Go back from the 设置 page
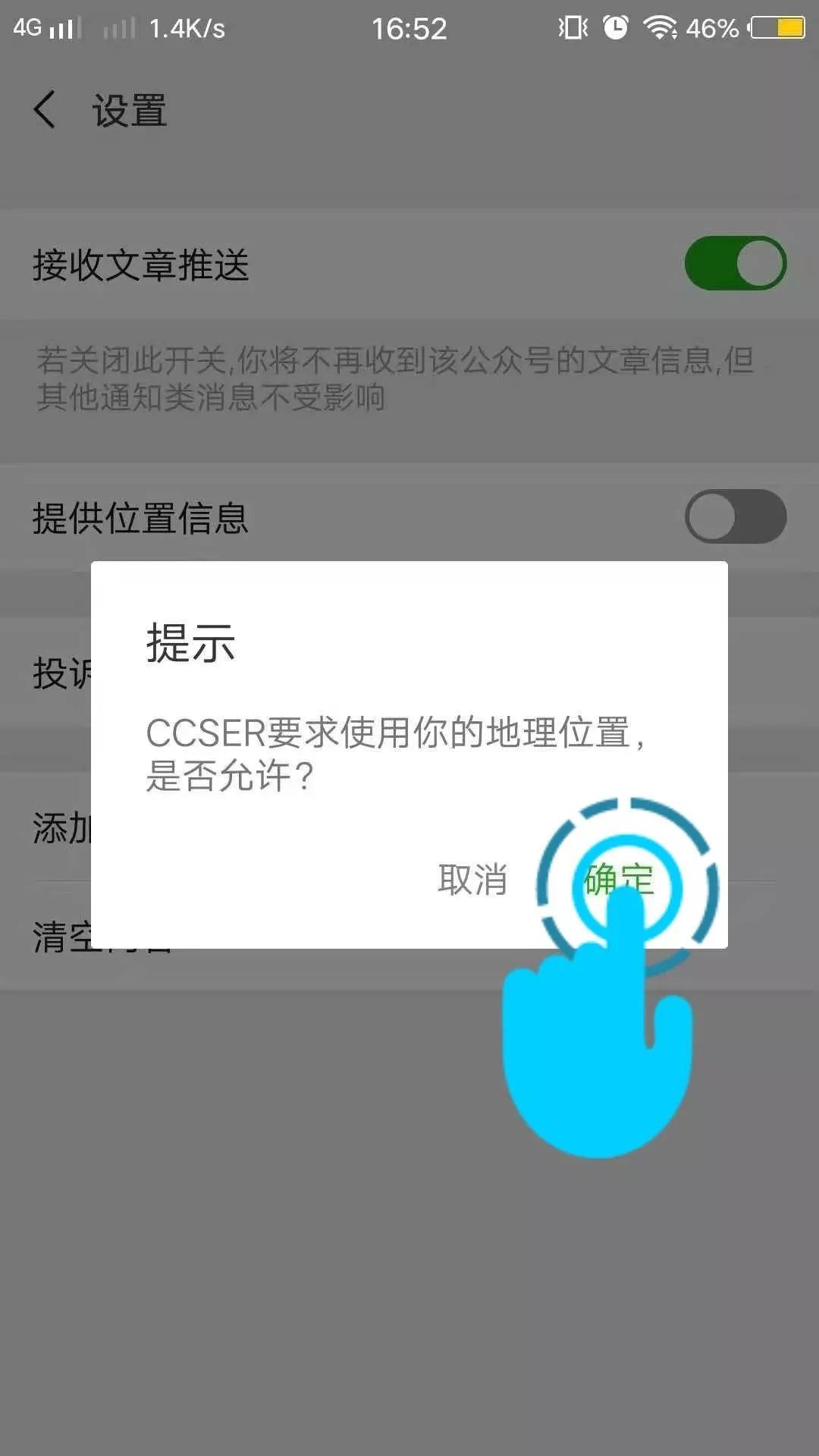819x1456 pixels. tap(45, 110)
